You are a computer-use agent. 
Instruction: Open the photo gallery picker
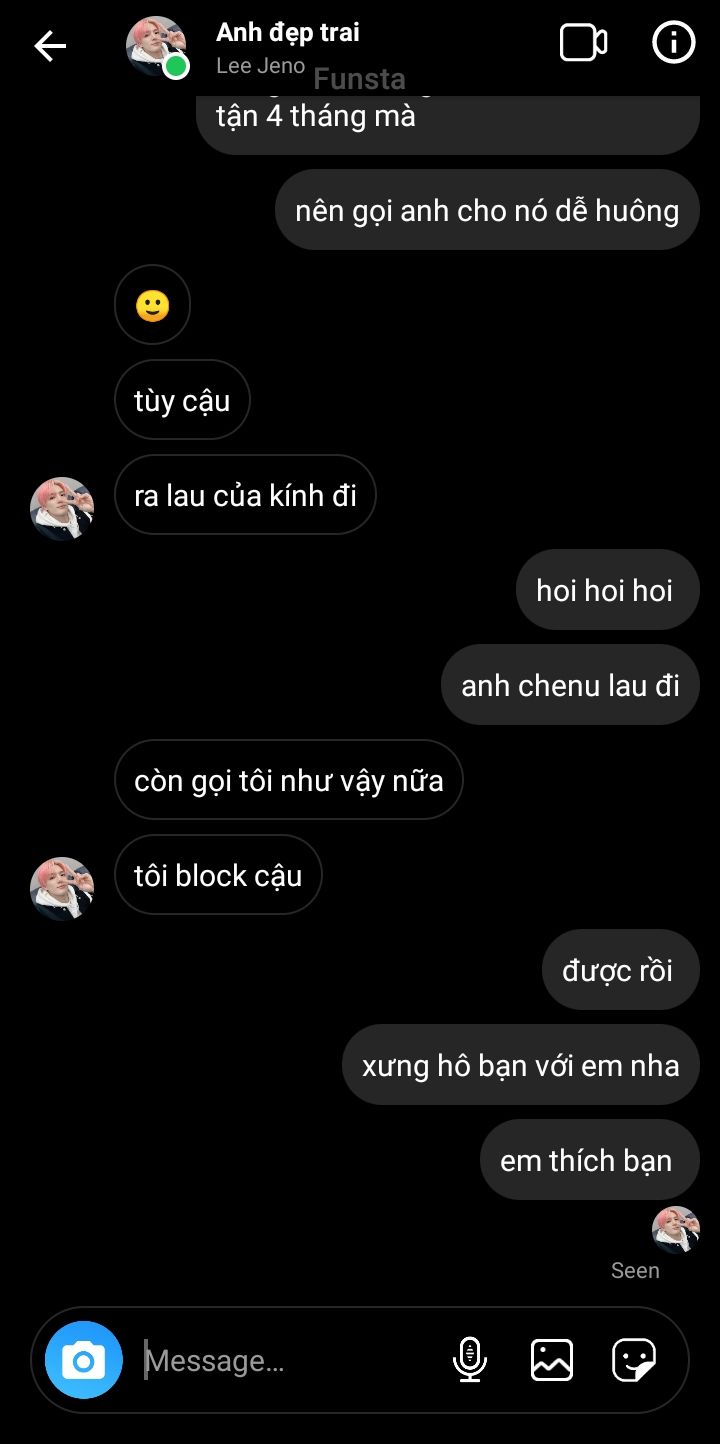click(x=552, y=1360)
